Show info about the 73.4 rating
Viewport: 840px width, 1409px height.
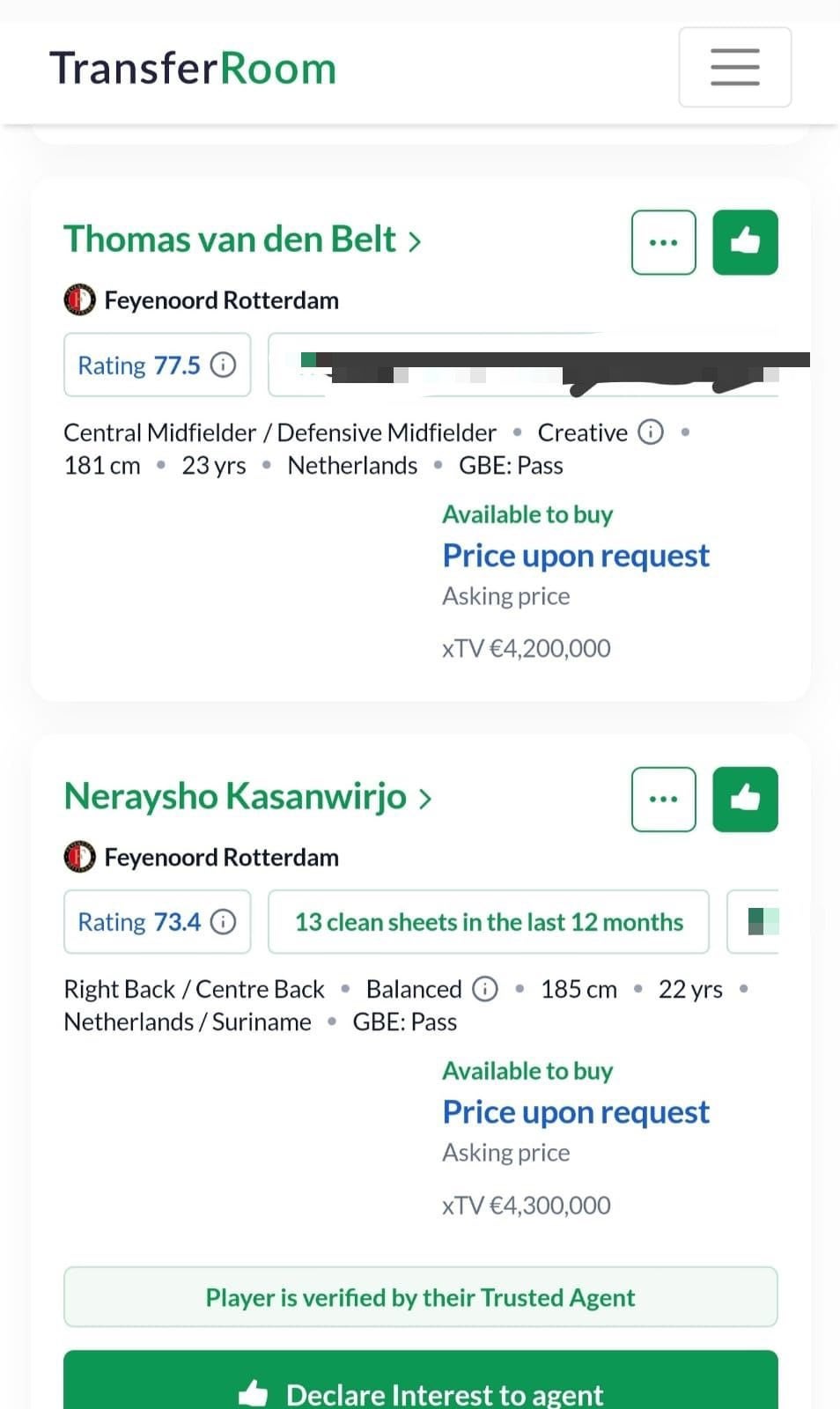pyautogui.click(x=224, y=921)
